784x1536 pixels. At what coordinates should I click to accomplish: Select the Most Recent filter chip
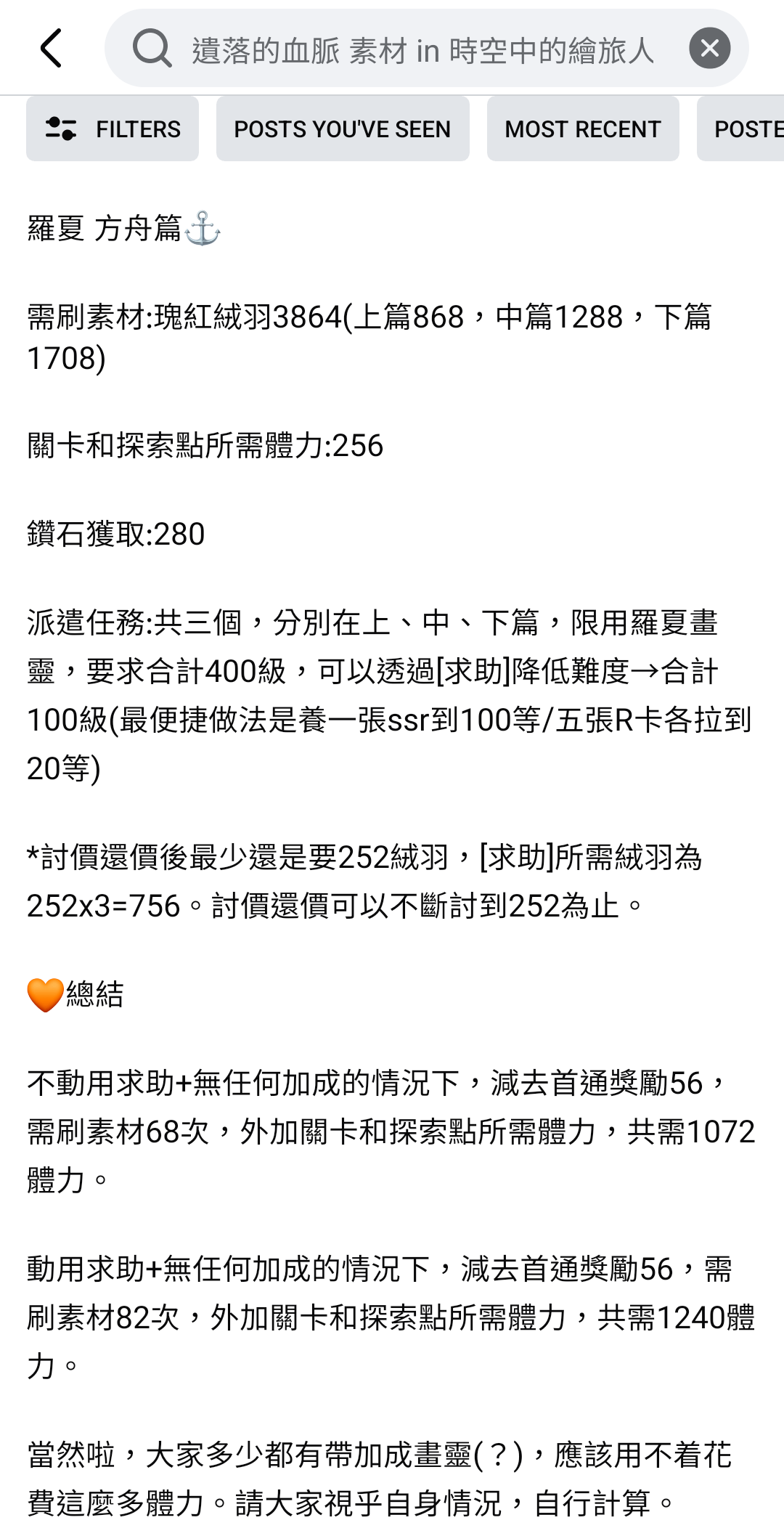pos(583,129)
